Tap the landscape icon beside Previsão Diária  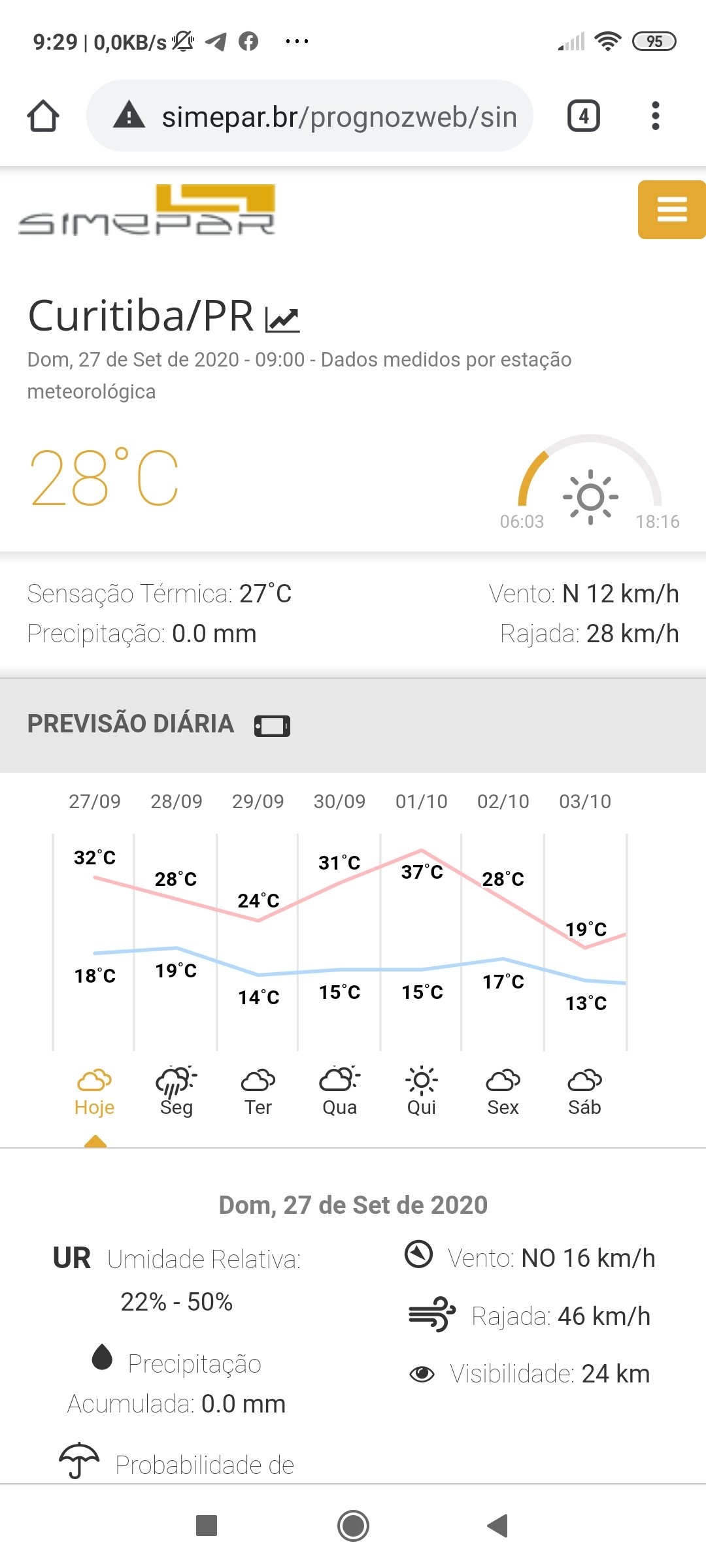pyautogui.click(x=272, y=726)
